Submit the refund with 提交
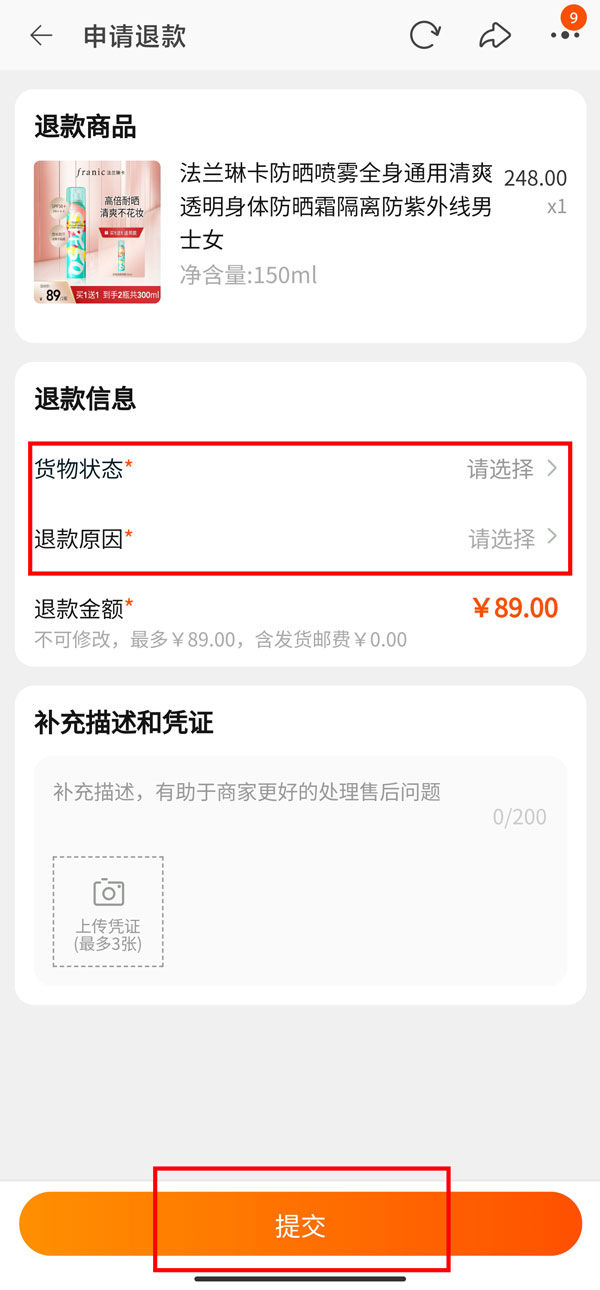The height and width of the screenshot is (1290, 600). click(x=300, y=1226)
